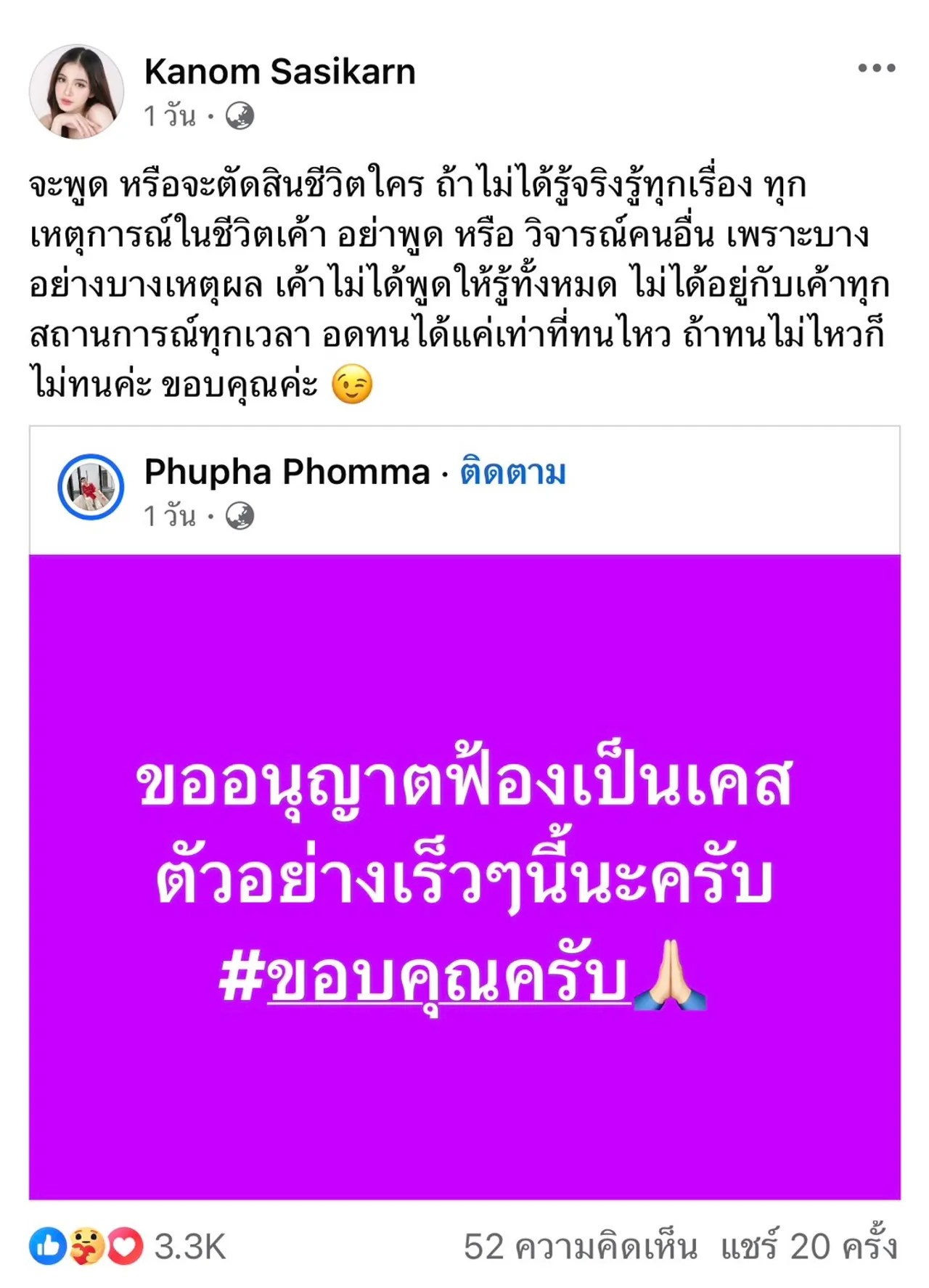Open the 52 comments list
Viewport: 929px width, 1288px height.
580,1247
